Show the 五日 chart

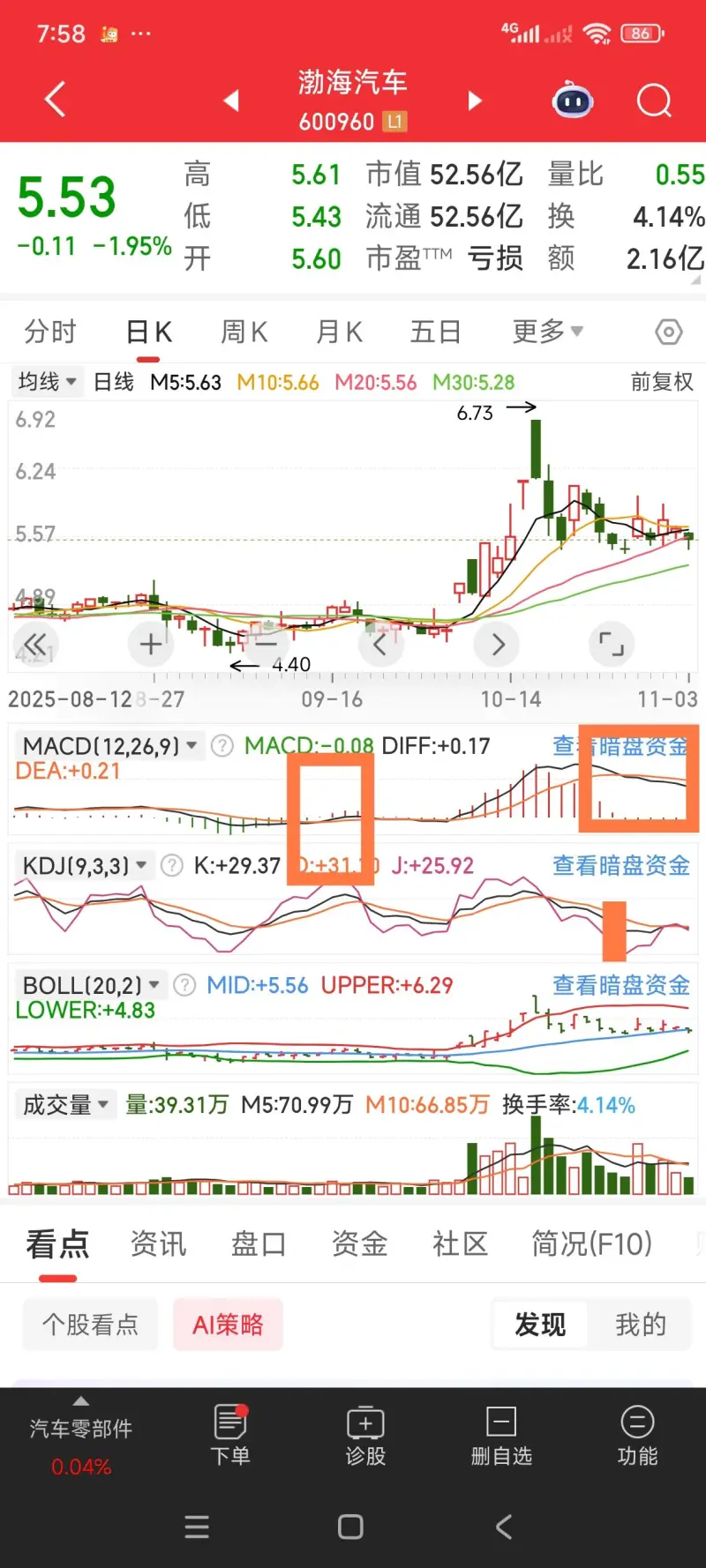tap(435, 332)
